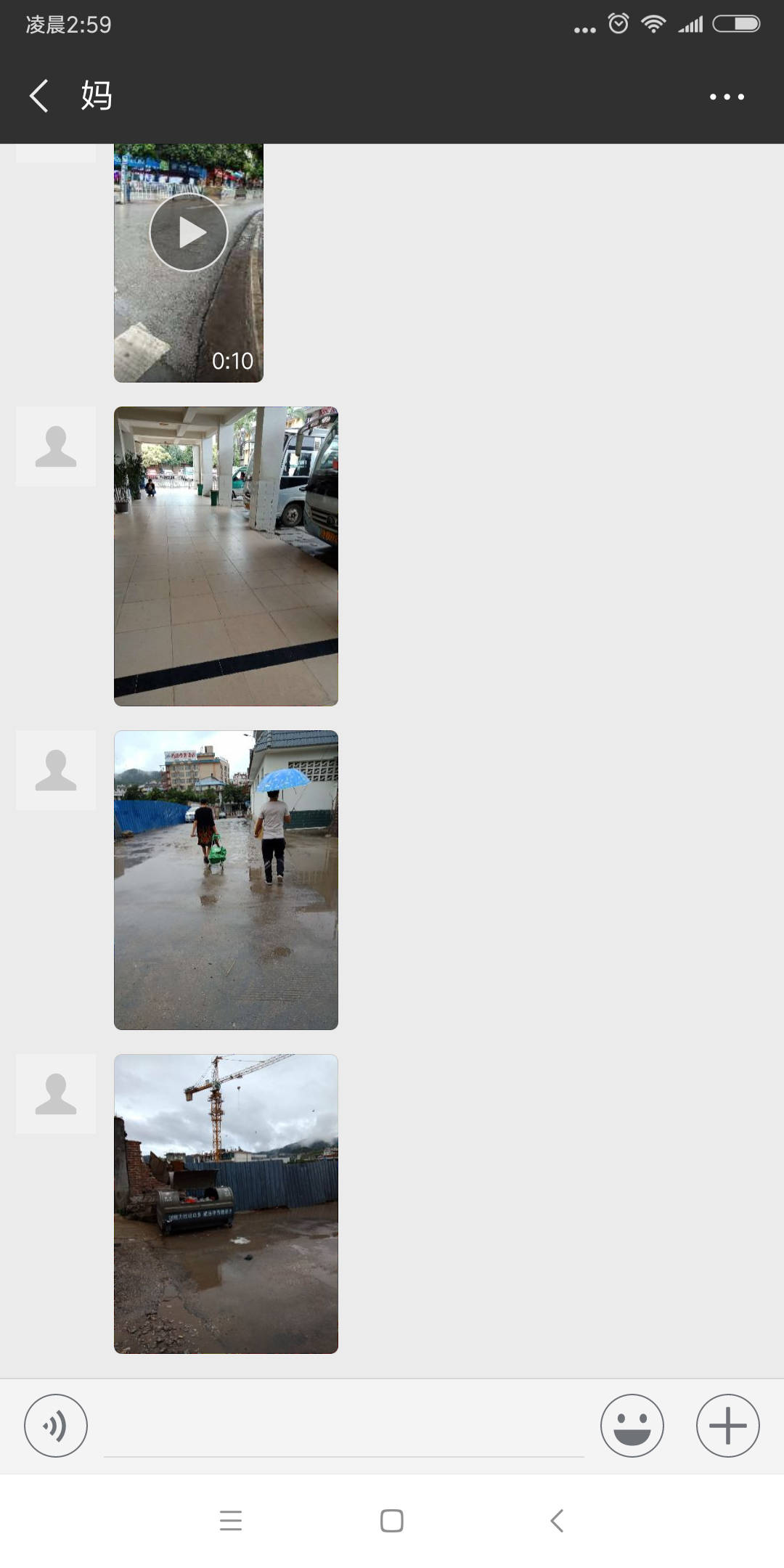Open the chat's three-dot menu

(x=727, y=97)
